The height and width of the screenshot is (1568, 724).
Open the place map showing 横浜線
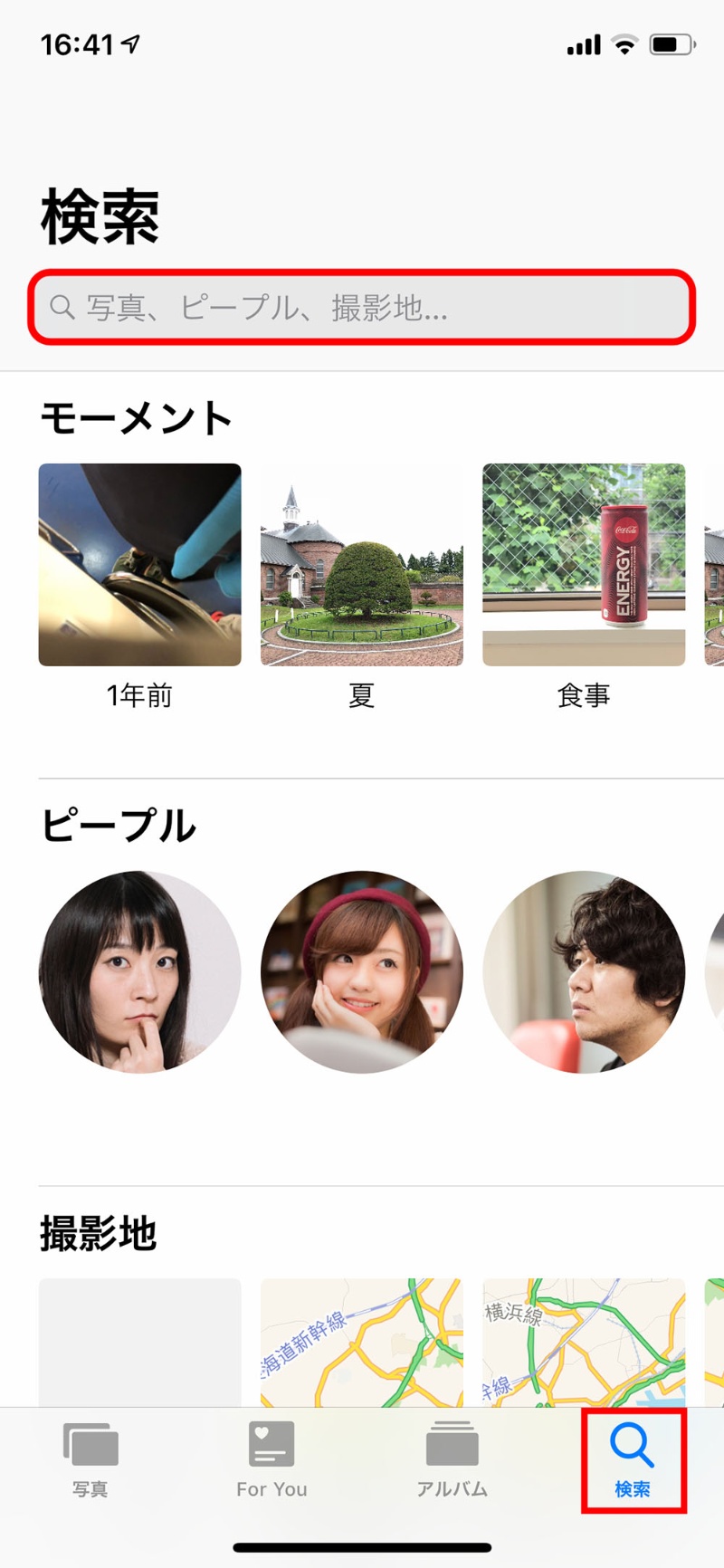(584, 1342)
